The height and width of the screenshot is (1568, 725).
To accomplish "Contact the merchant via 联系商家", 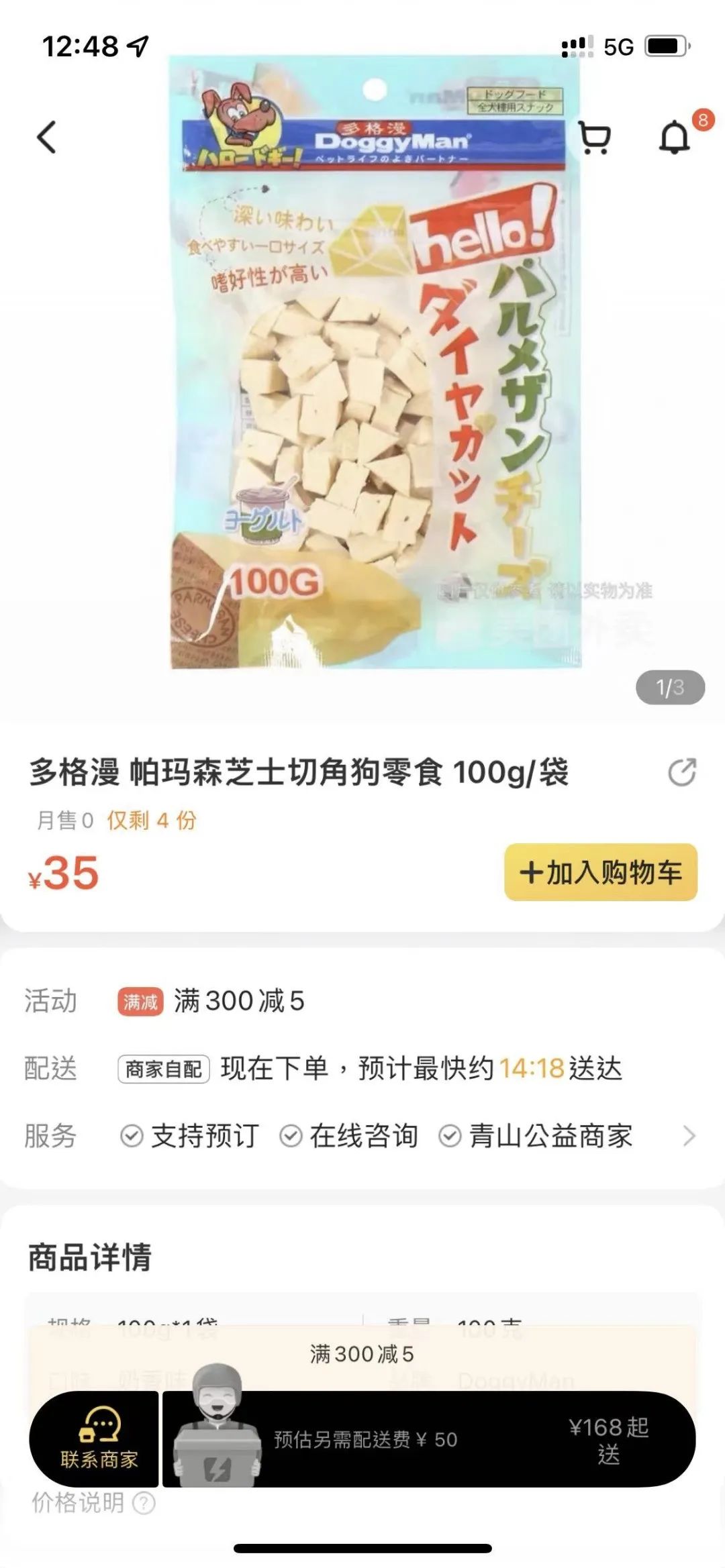I will [x=99, y=1439].
